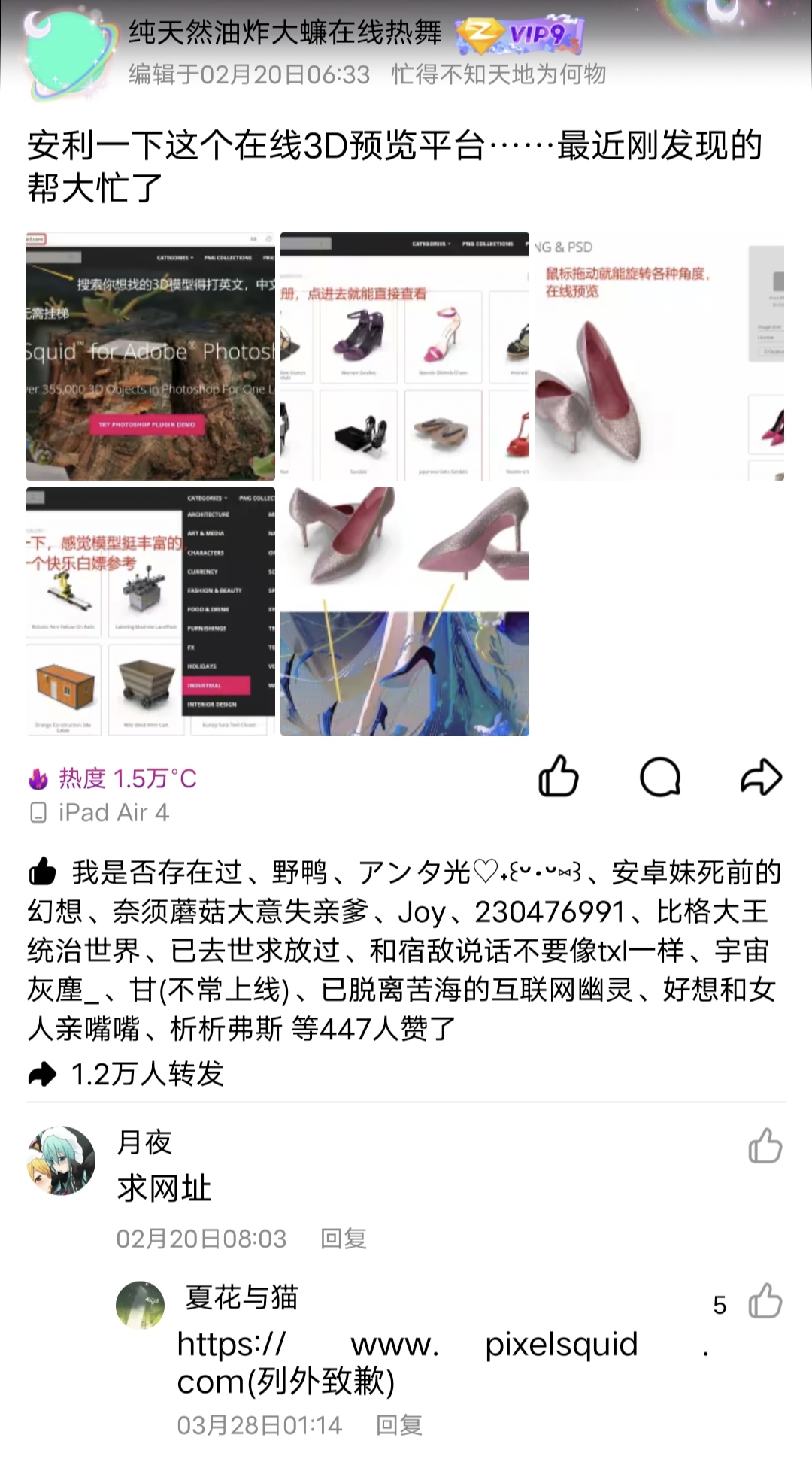The image size is (812, 1462).
Task: Open 夏花与猫's avatar
Action: pyautogui.click(x=140, y=1305)
